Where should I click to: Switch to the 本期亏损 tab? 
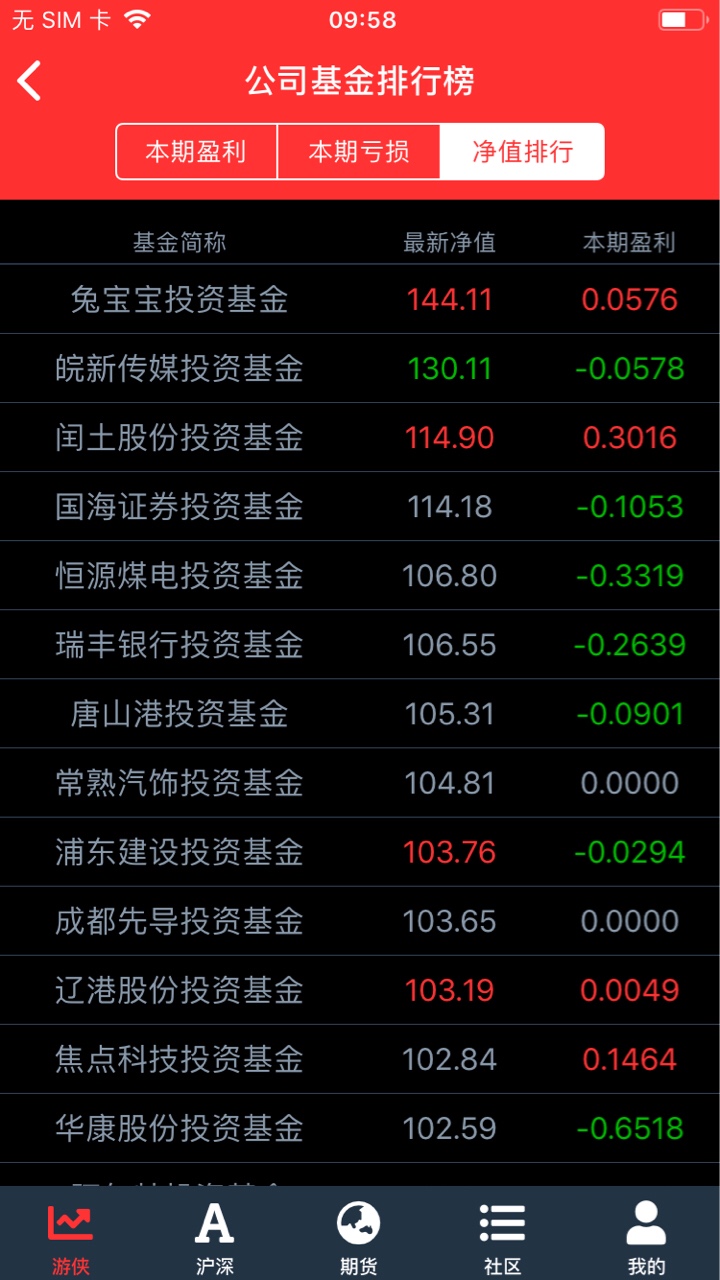[x=358, y=152]
